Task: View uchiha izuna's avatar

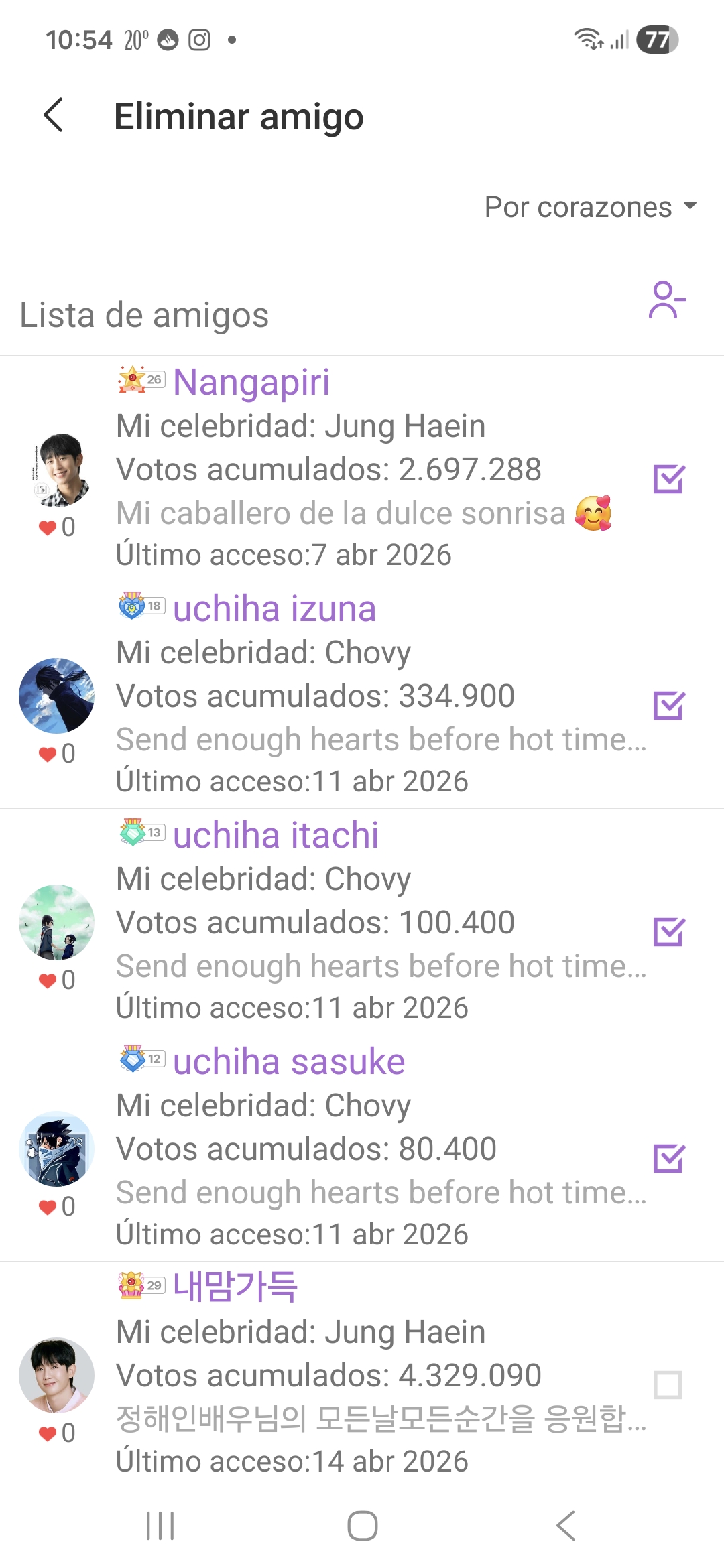Action: click(x=57, y=696)
